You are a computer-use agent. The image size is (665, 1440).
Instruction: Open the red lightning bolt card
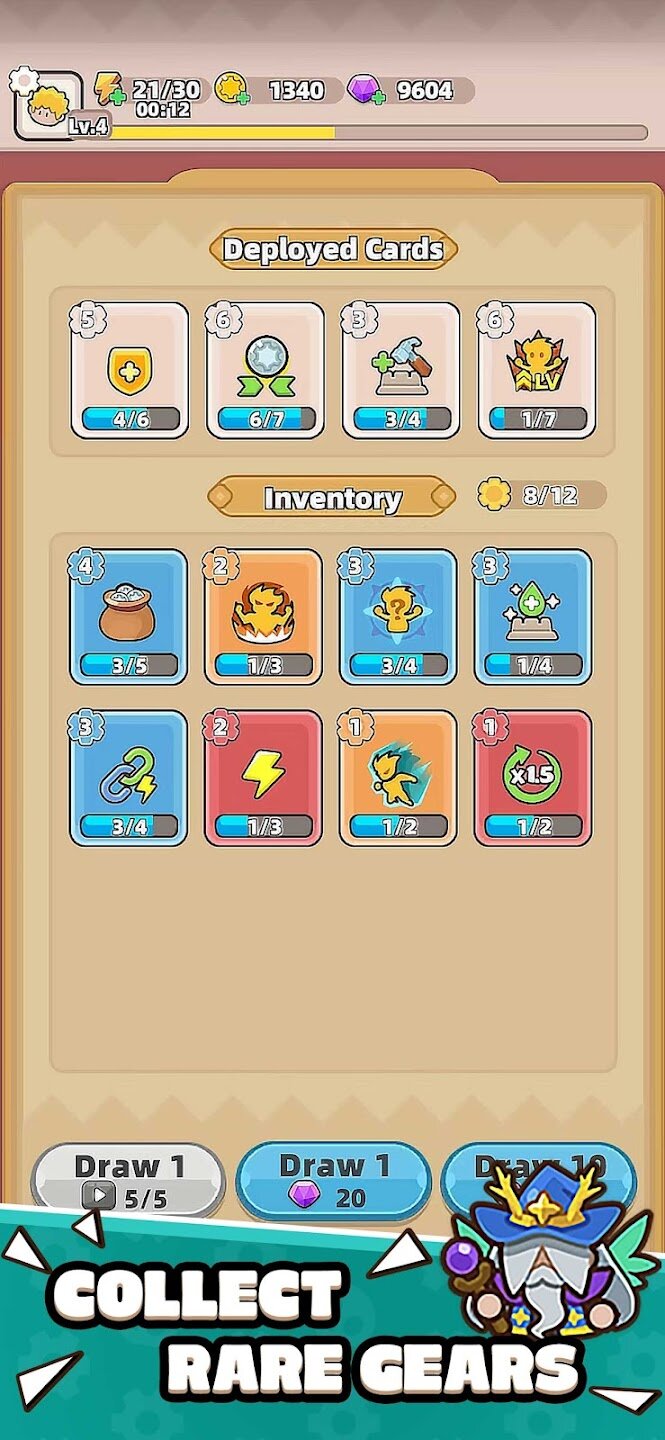pos(264,778)
